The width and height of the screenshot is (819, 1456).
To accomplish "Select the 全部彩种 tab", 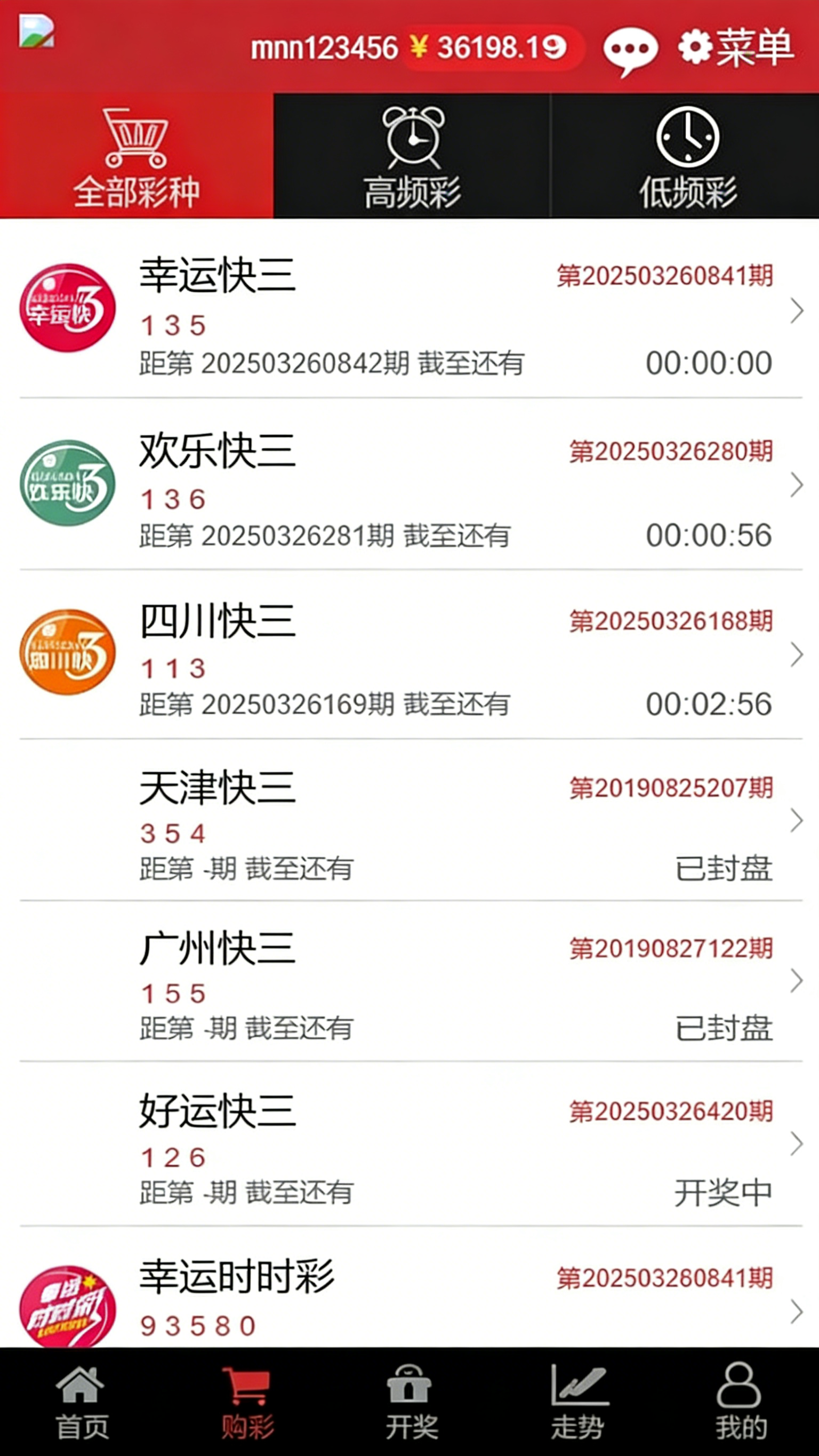I will point(136,157).
